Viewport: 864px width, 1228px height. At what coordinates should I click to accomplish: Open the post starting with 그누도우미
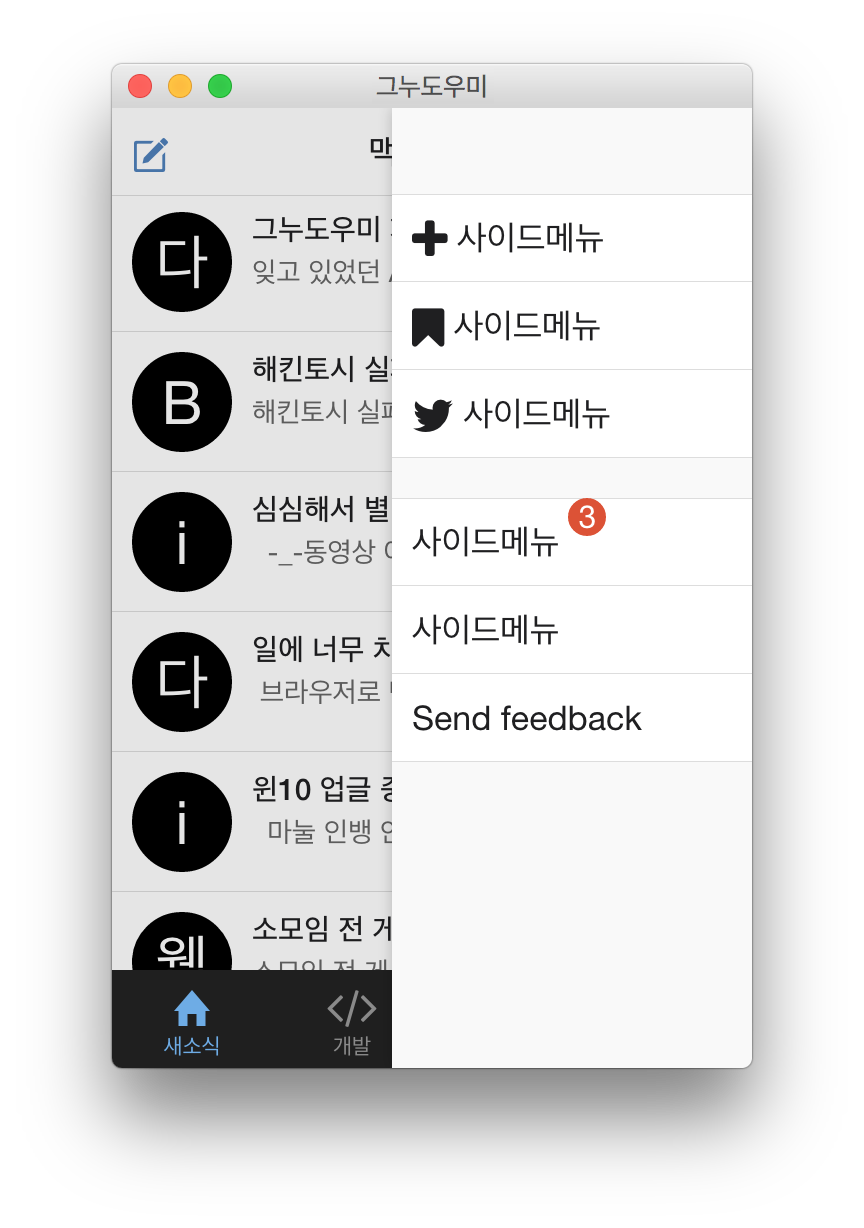[315, 250]
